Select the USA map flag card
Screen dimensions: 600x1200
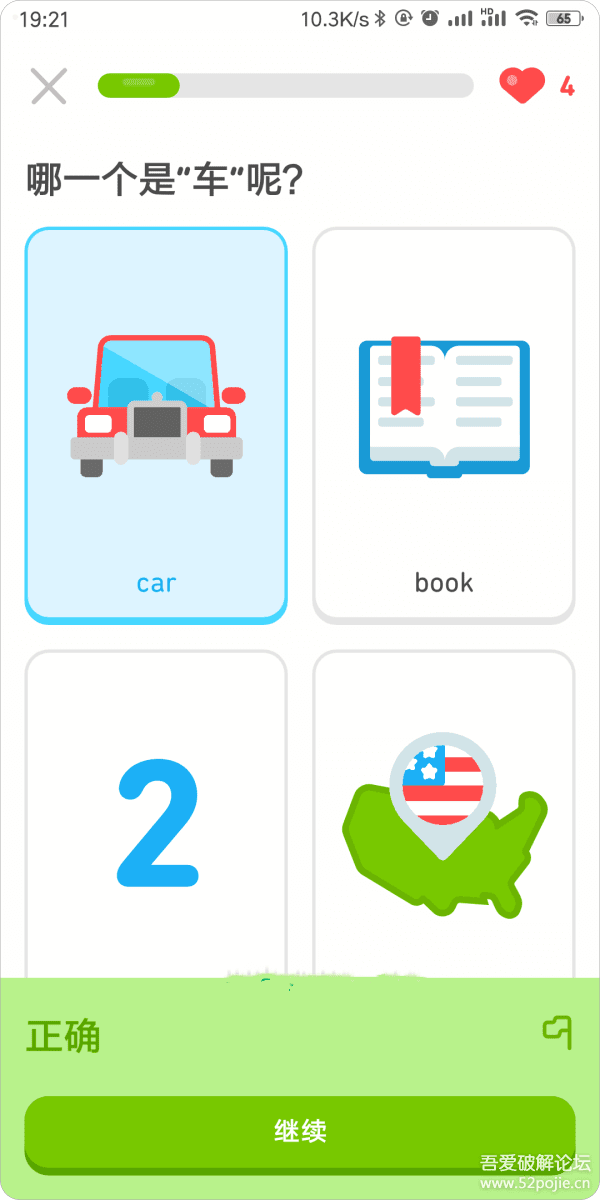point(444,820)
